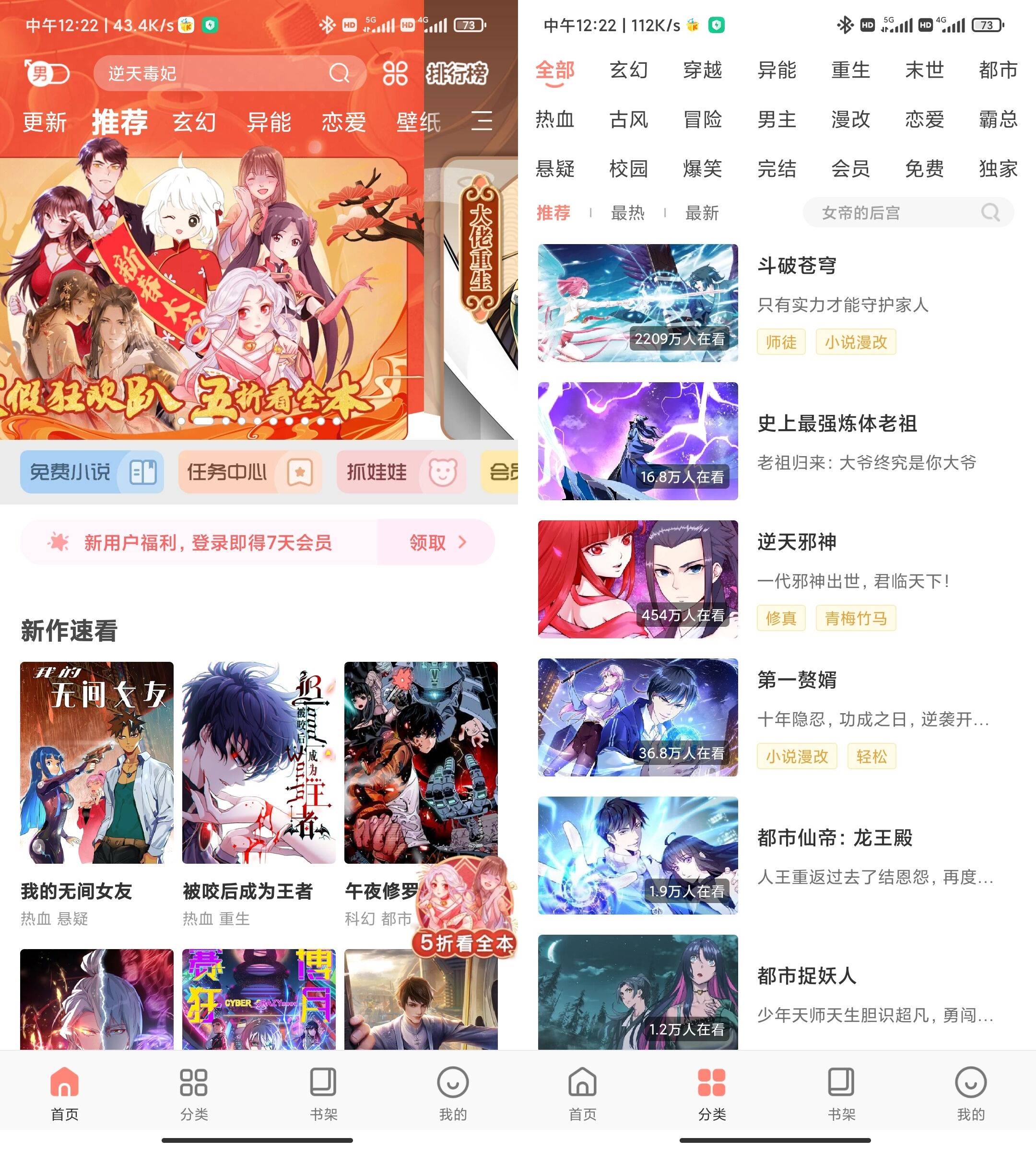
Task: Sort the list by 最新
Action: pyautogui.click(x=702, y=213)
